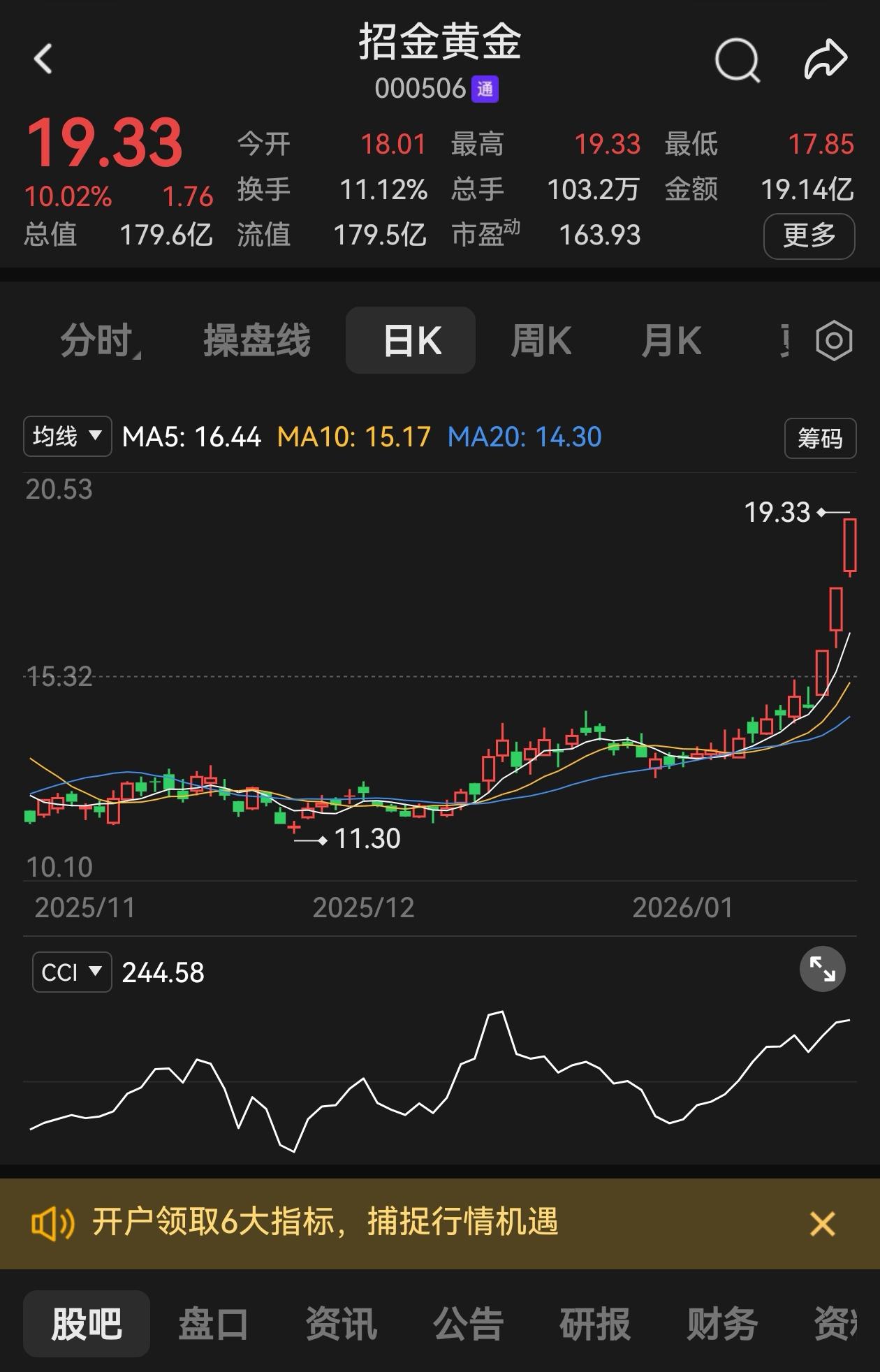Viewport: 880px width, 1372px height.
Task: Tap the 更多 button for more data
Action: click(x=809, y=236)
